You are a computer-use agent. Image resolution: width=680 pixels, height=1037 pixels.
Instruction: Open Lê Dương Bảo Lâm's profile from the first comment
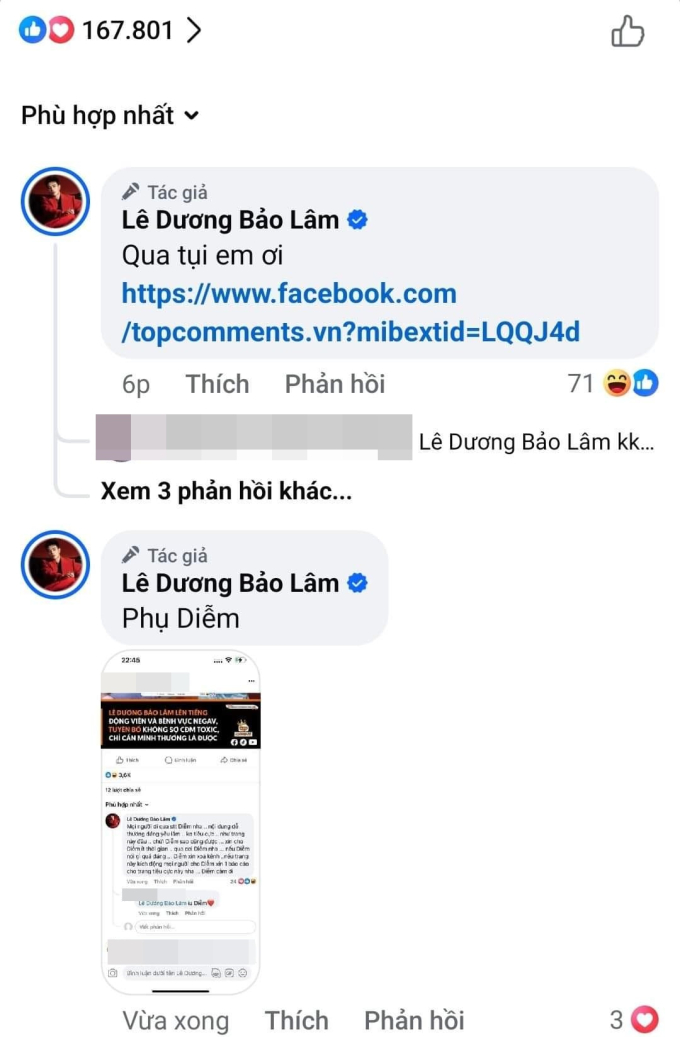(230, 220)
